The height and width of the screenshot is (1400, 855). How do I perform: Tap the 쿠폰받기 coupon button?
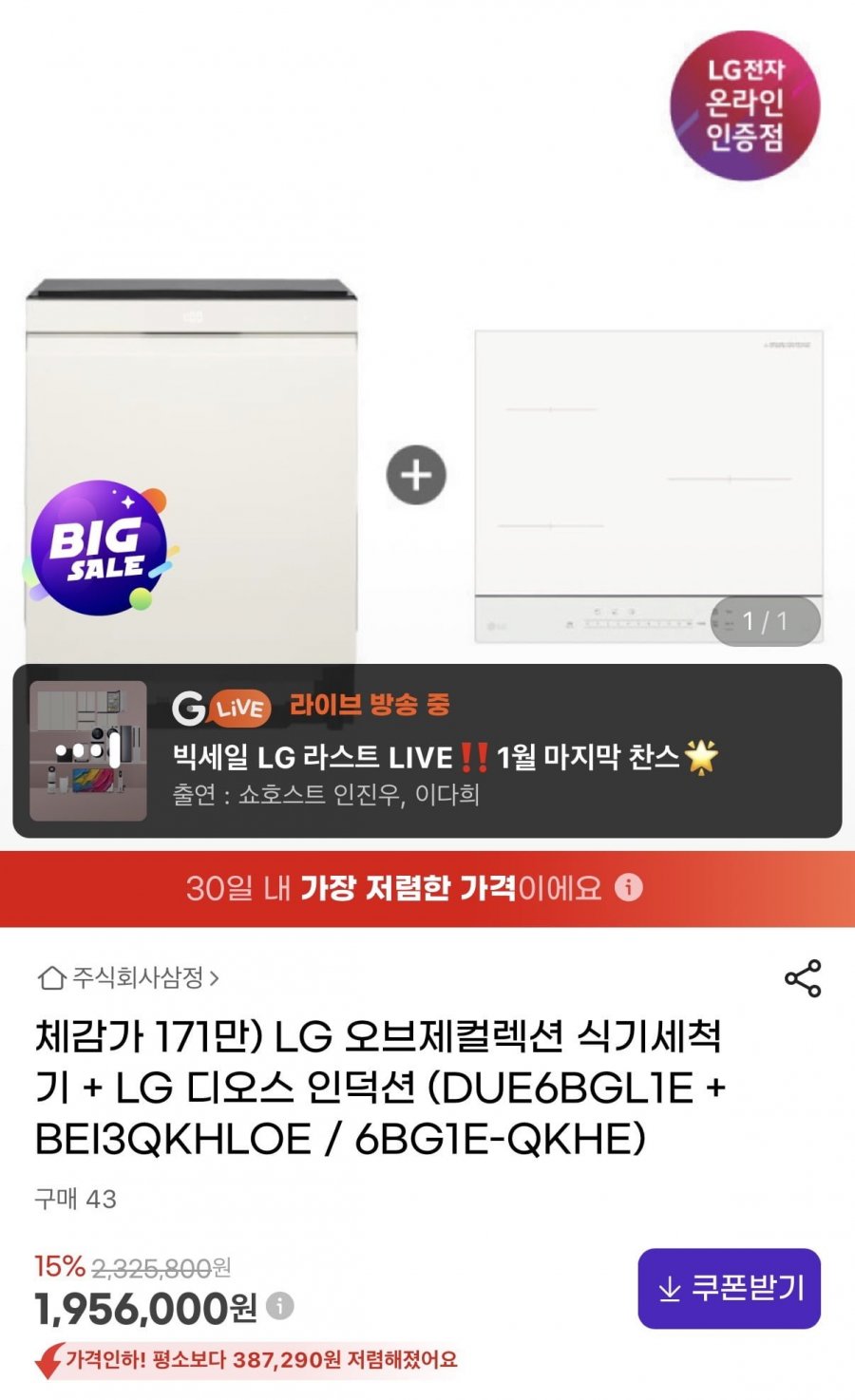[x=729, y=1288]
